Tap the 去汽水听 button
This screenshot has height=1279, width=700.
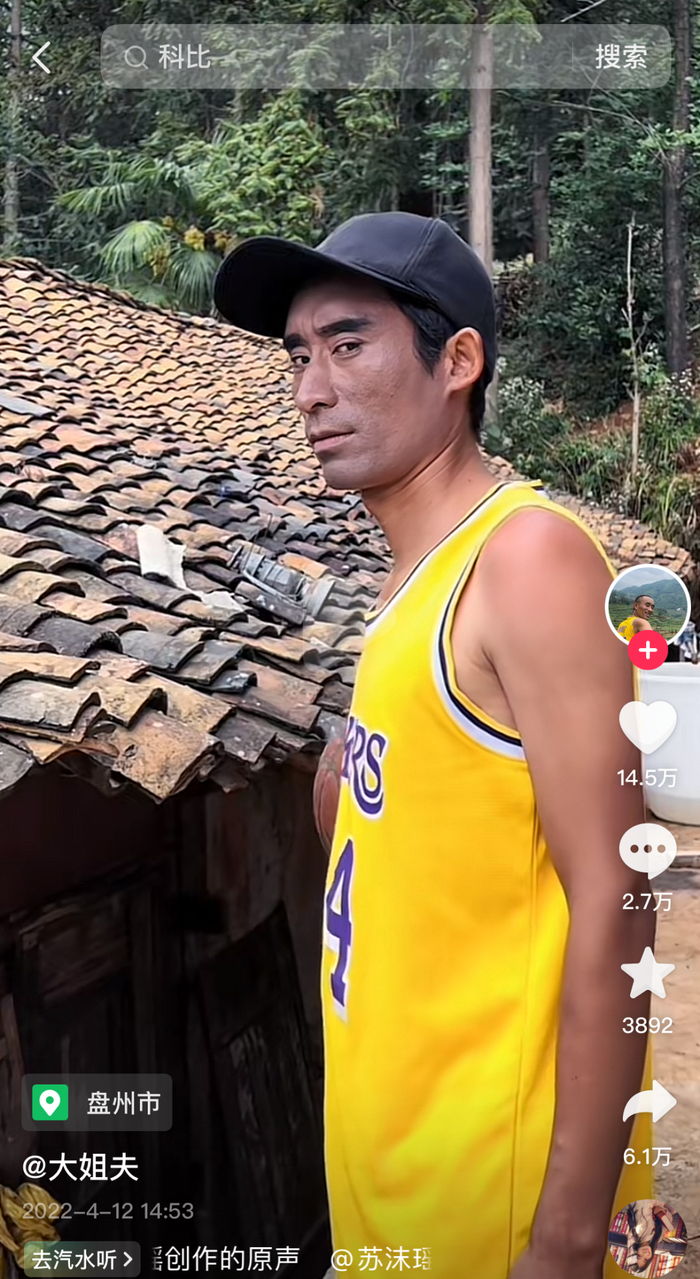(x=82, y=1259)
